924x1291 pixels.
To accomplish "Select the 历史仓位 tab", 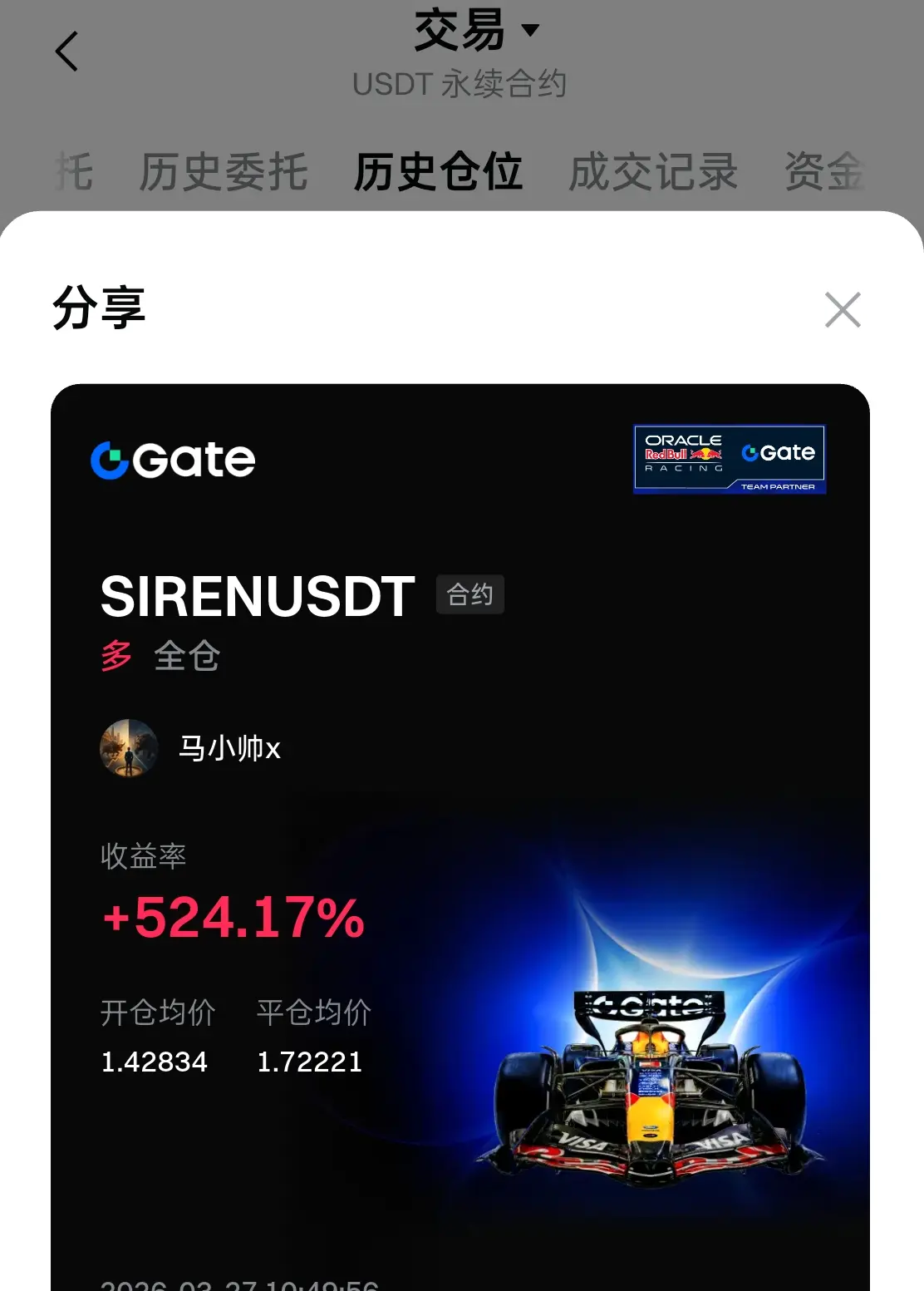I will tap(438, 172).
